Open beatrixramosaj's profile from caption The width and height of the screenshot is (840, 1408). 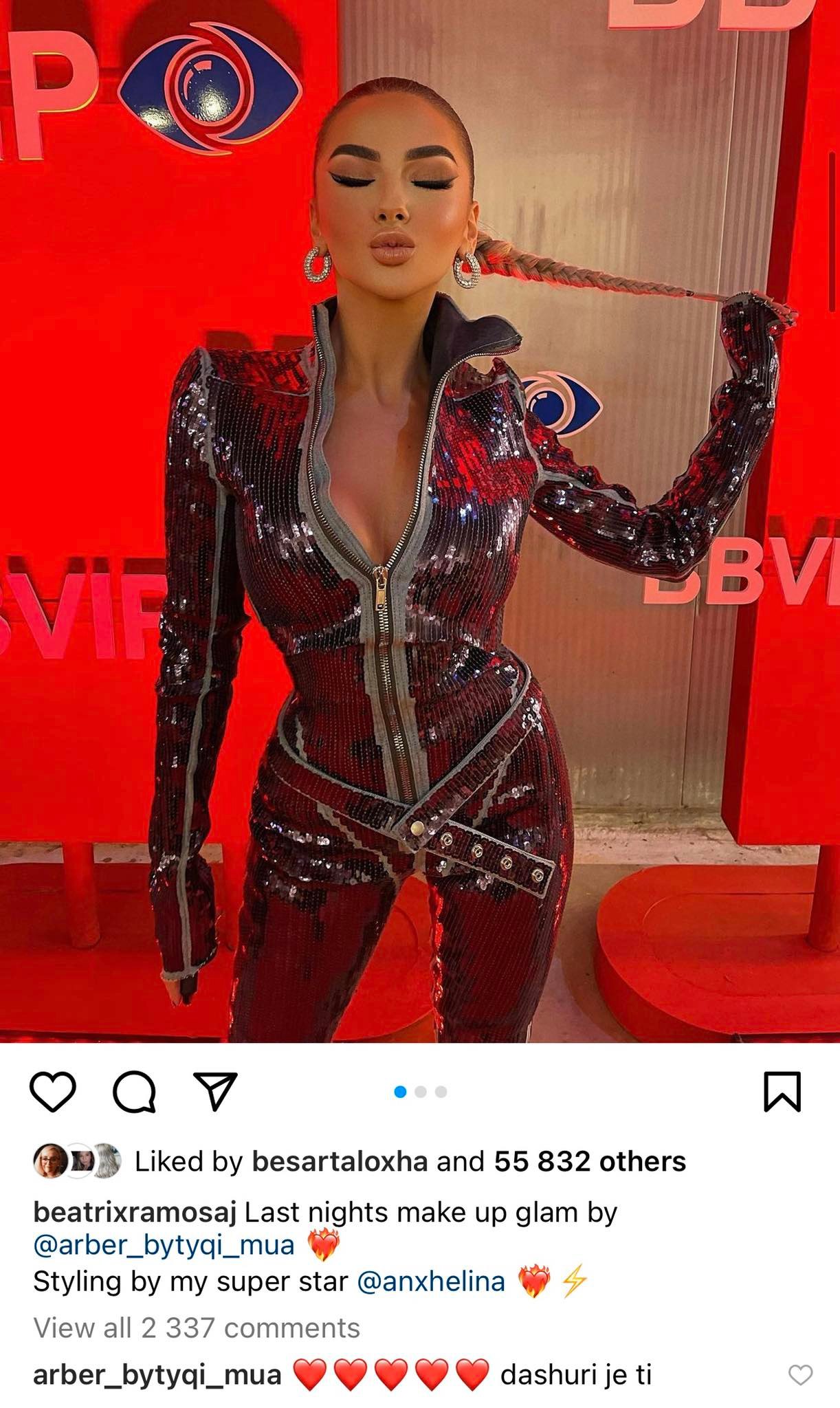pos(135,1212)
